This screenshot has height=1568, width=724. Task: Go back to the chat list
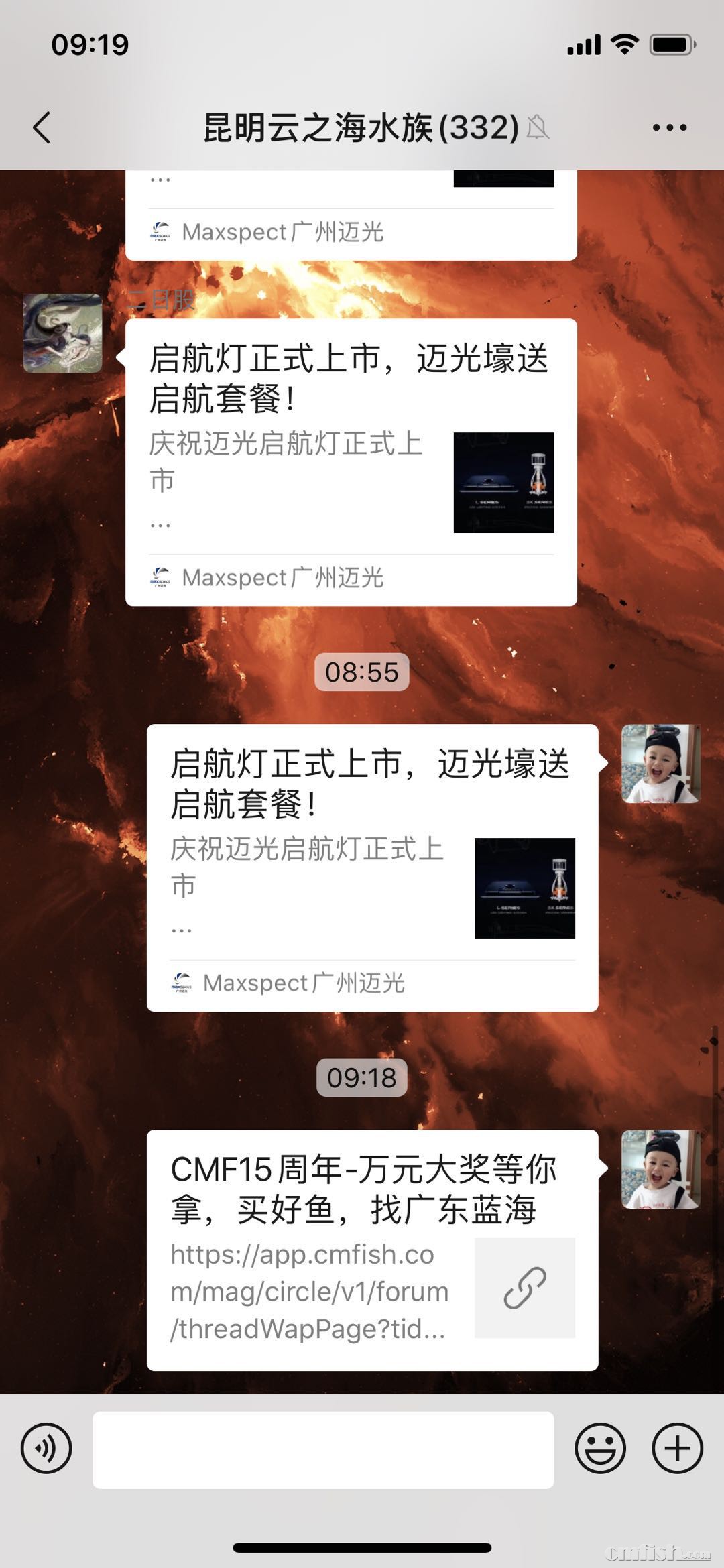point(42,127)
